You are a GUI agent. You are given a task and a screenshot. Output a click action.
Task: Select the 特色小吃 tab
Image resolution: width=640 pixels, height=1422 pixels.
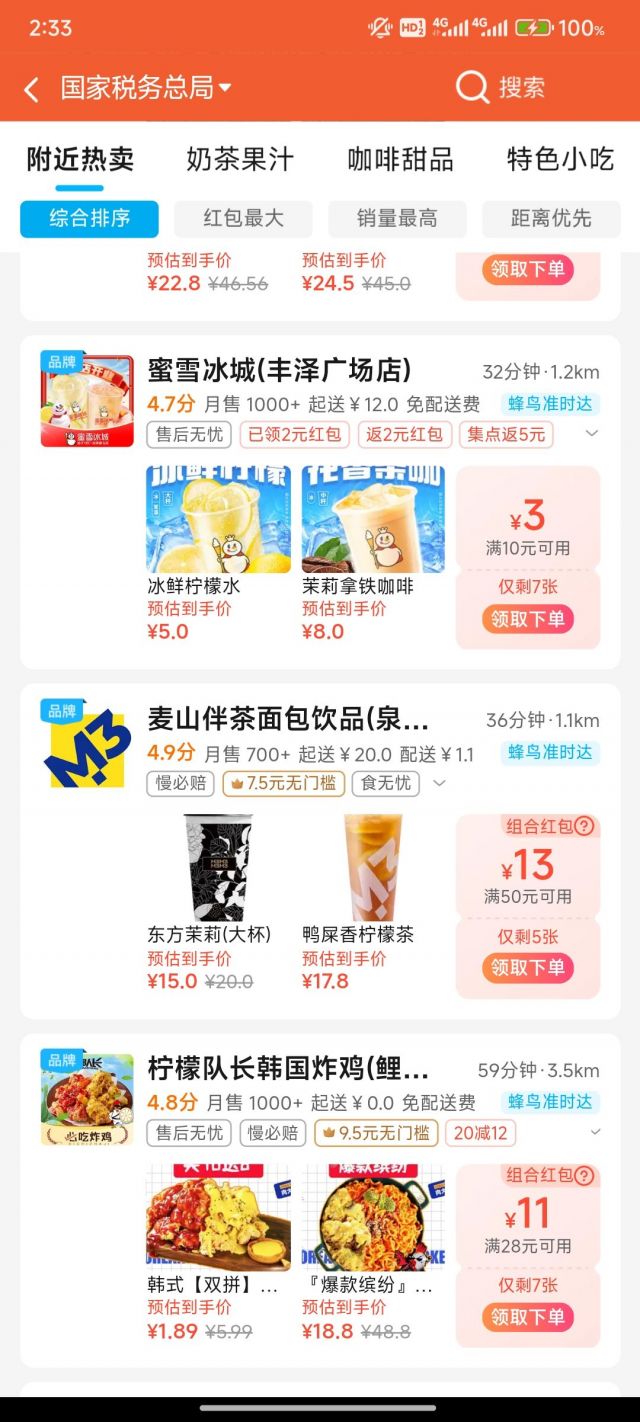coord(560,159)
